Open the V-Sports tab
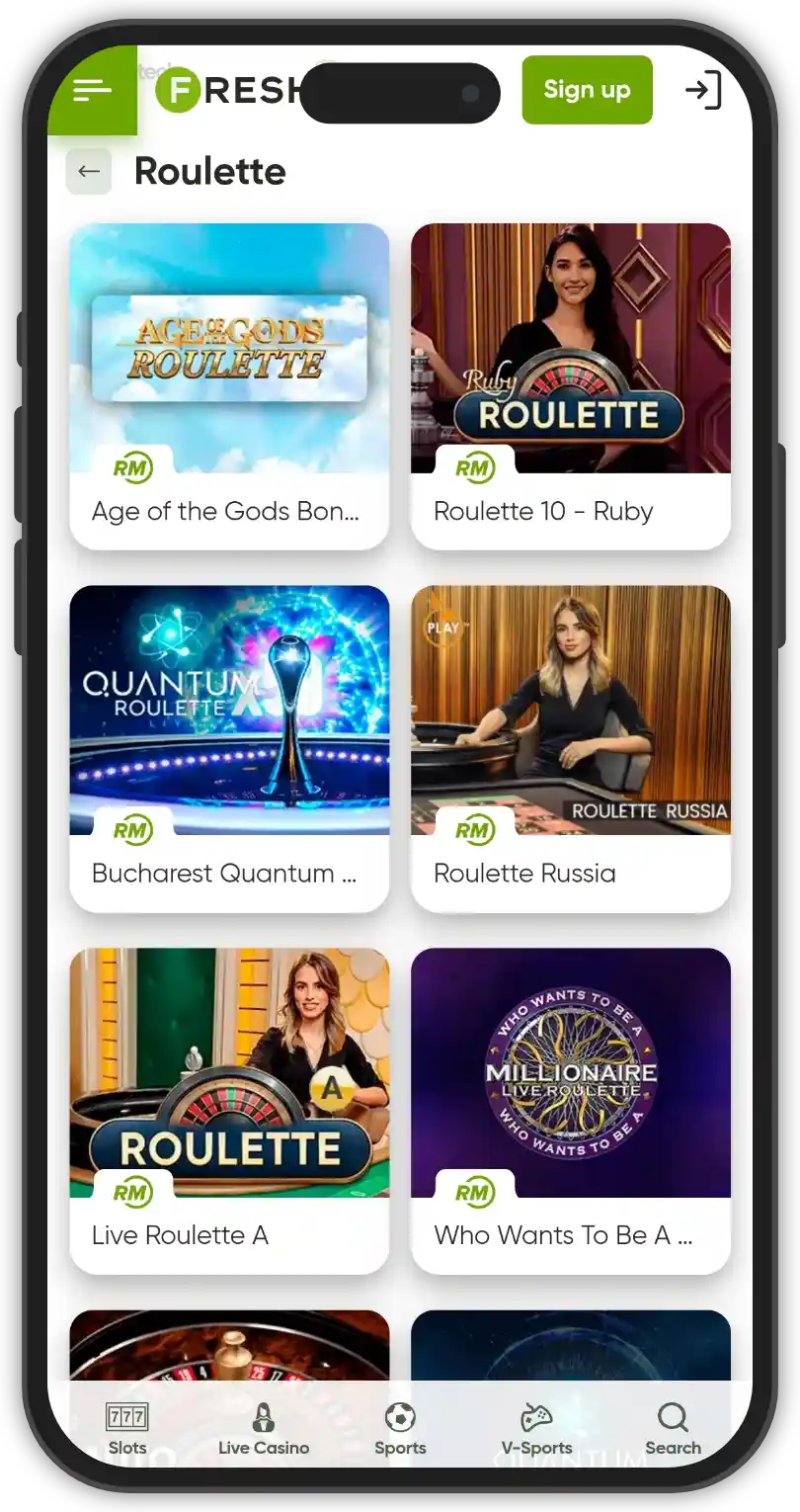Screen dimensions: 800x1512 tap(536, 1429)
